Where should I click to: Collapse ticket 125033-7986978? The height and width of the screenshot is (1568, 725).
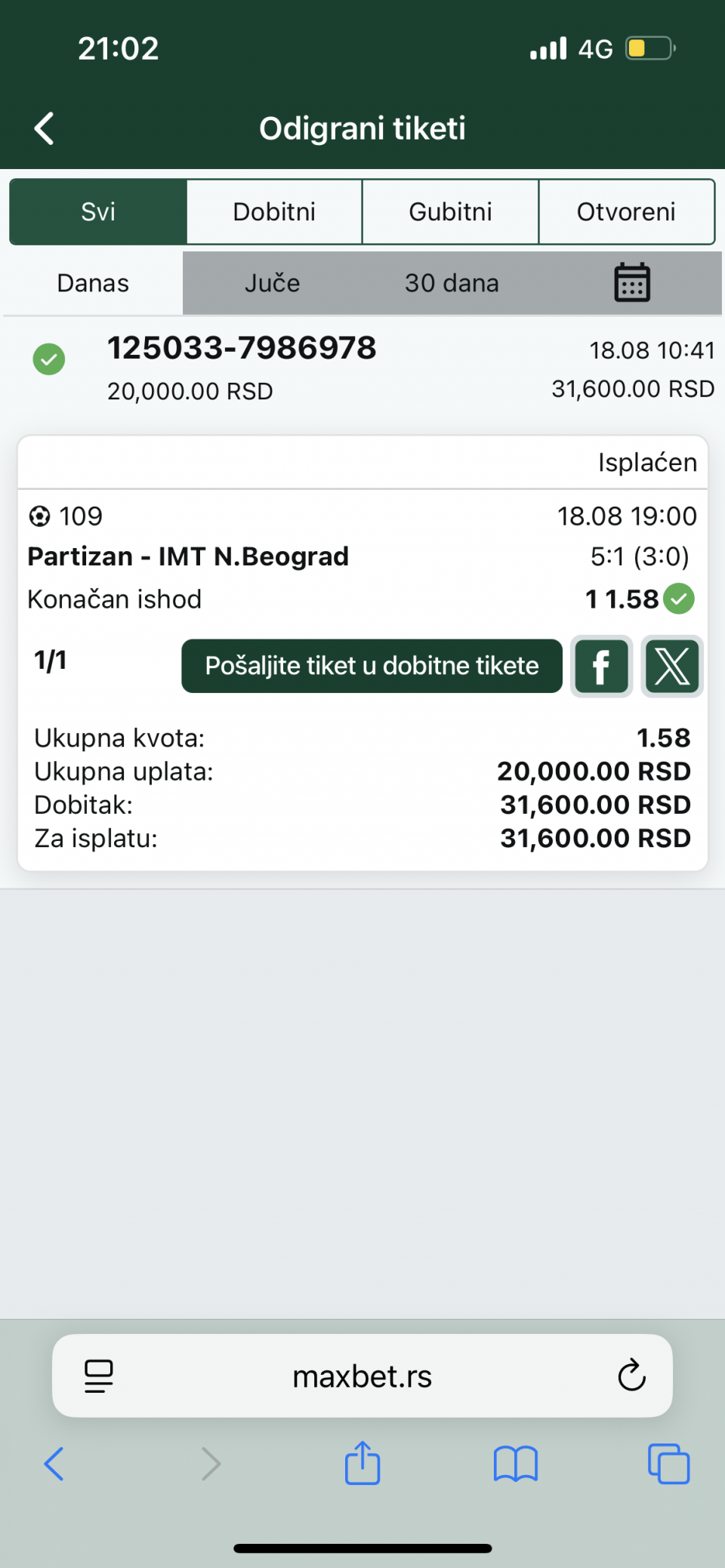pos(362,368)
